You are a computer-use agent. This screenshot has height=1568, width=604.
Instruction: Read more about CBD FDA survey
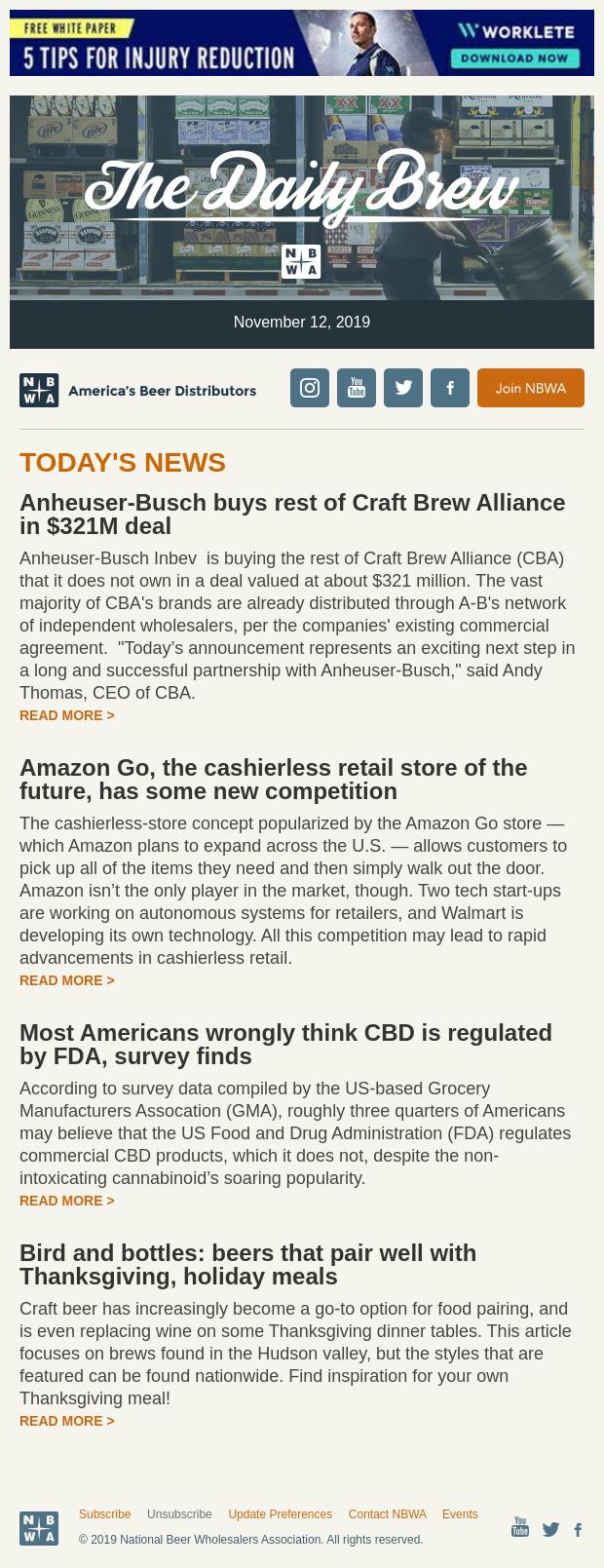coord(67,1201)
